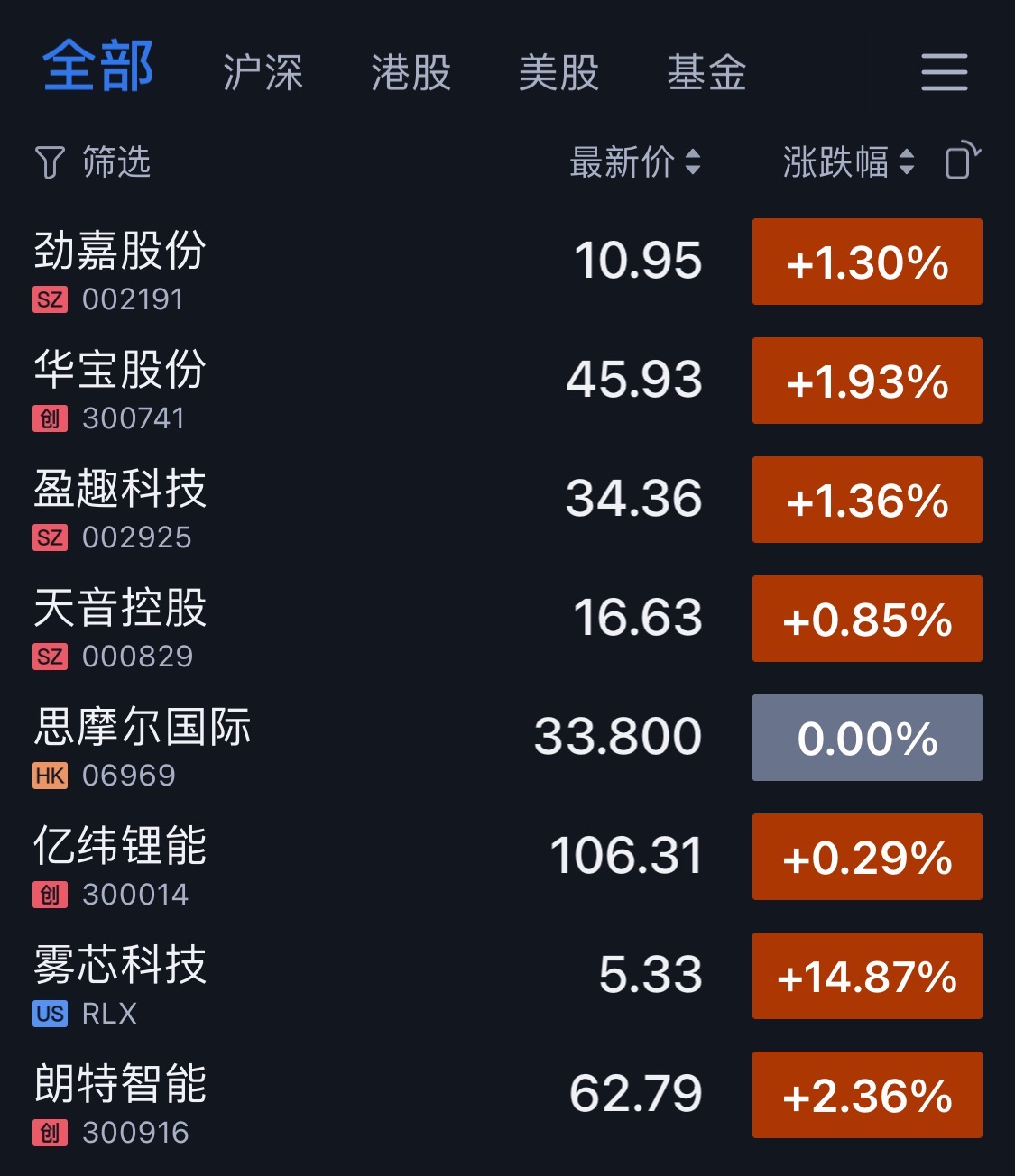
Task: Open 朗特智能 stock details
Action: [120, 1085]
